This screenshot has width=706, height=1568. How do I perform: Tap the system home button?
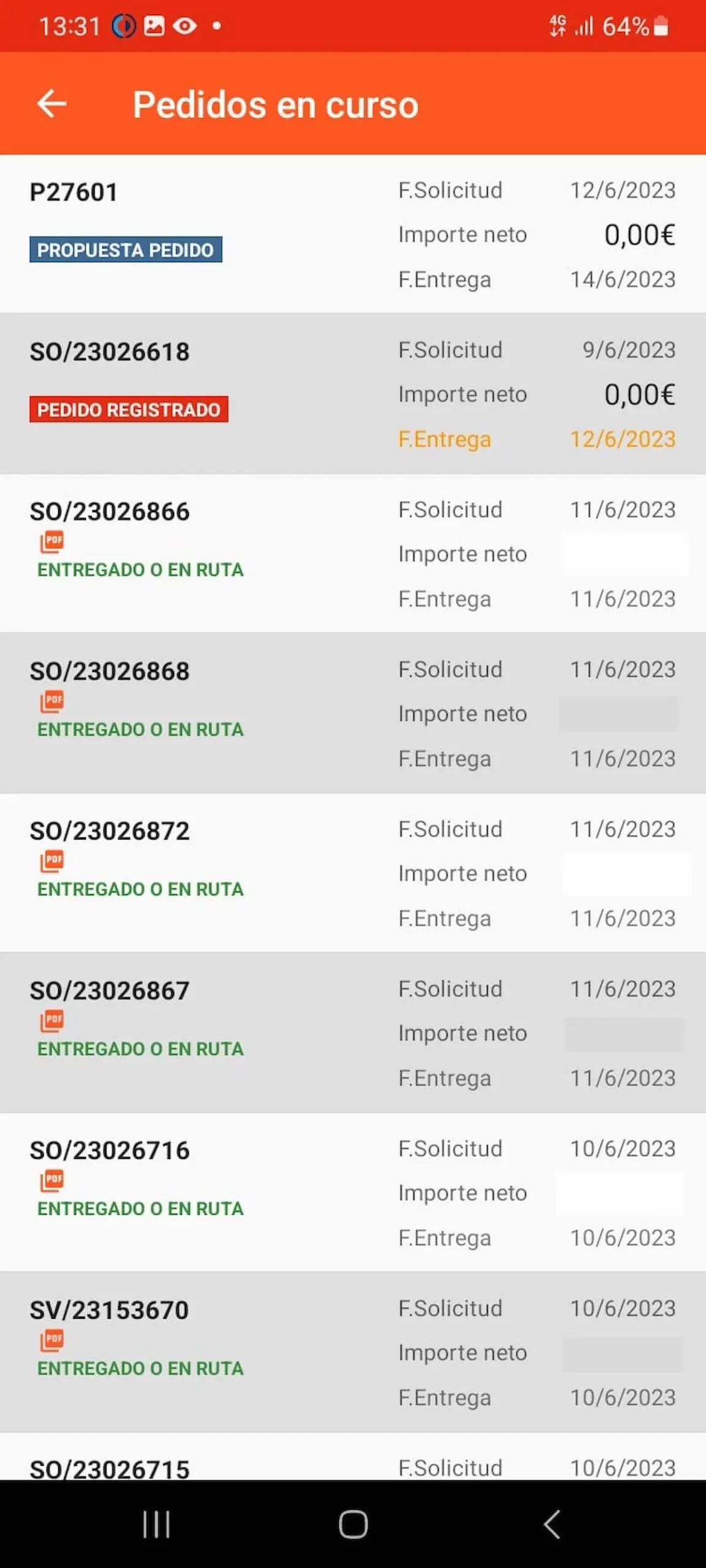click(x=353, y=1524)
